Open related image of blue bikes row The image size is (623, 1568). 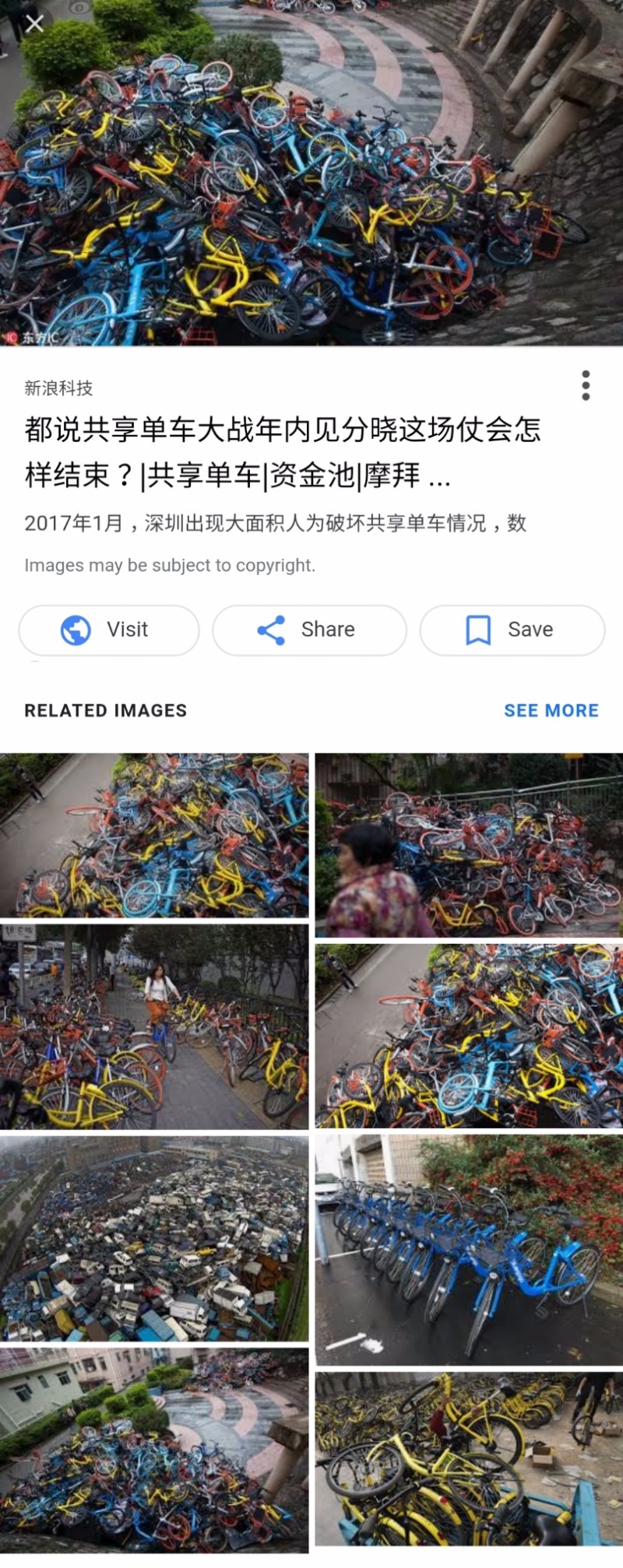point(469,1249)
